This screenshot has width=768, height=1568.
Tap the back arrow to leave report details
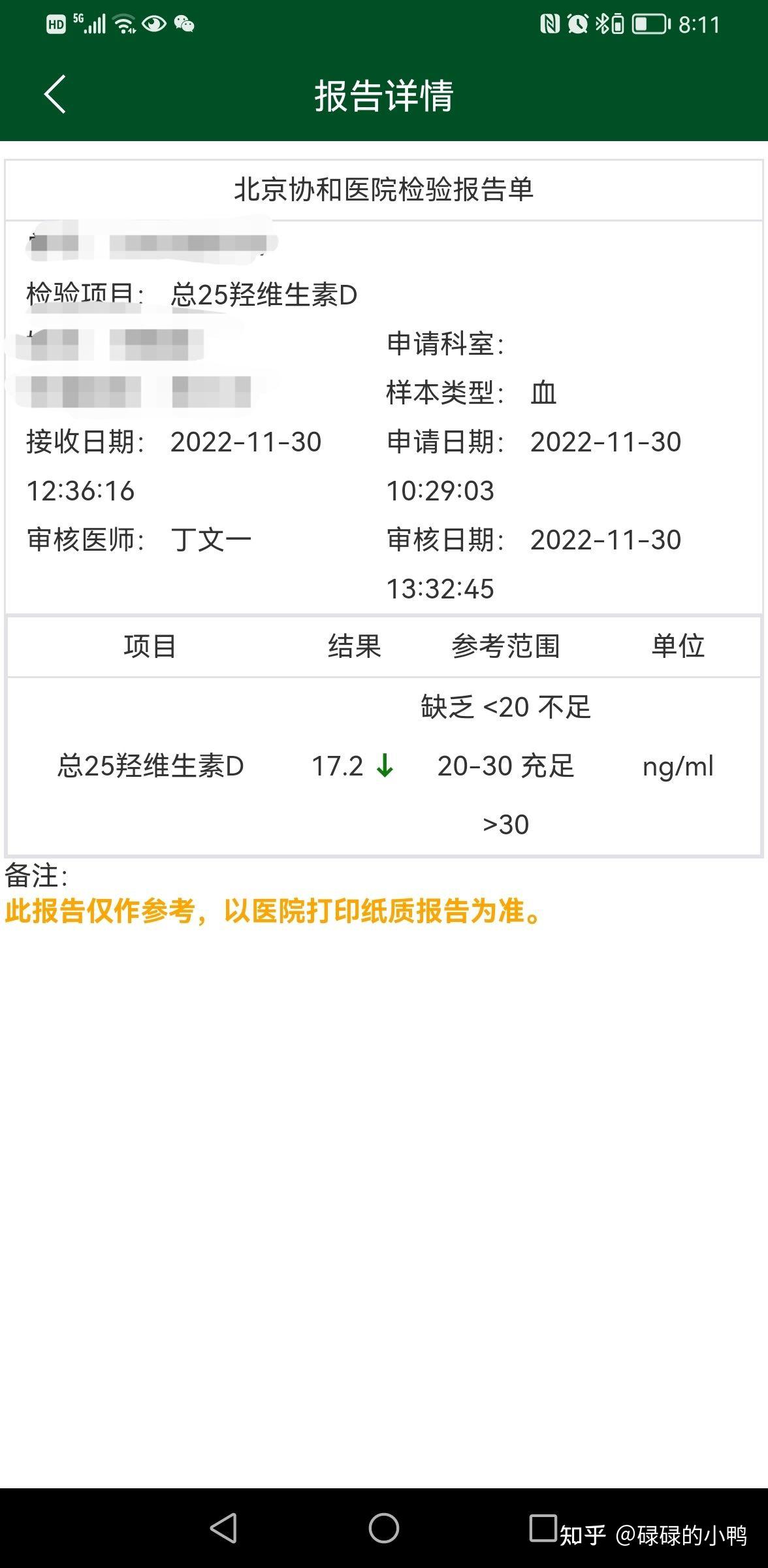tap(55, 95)
